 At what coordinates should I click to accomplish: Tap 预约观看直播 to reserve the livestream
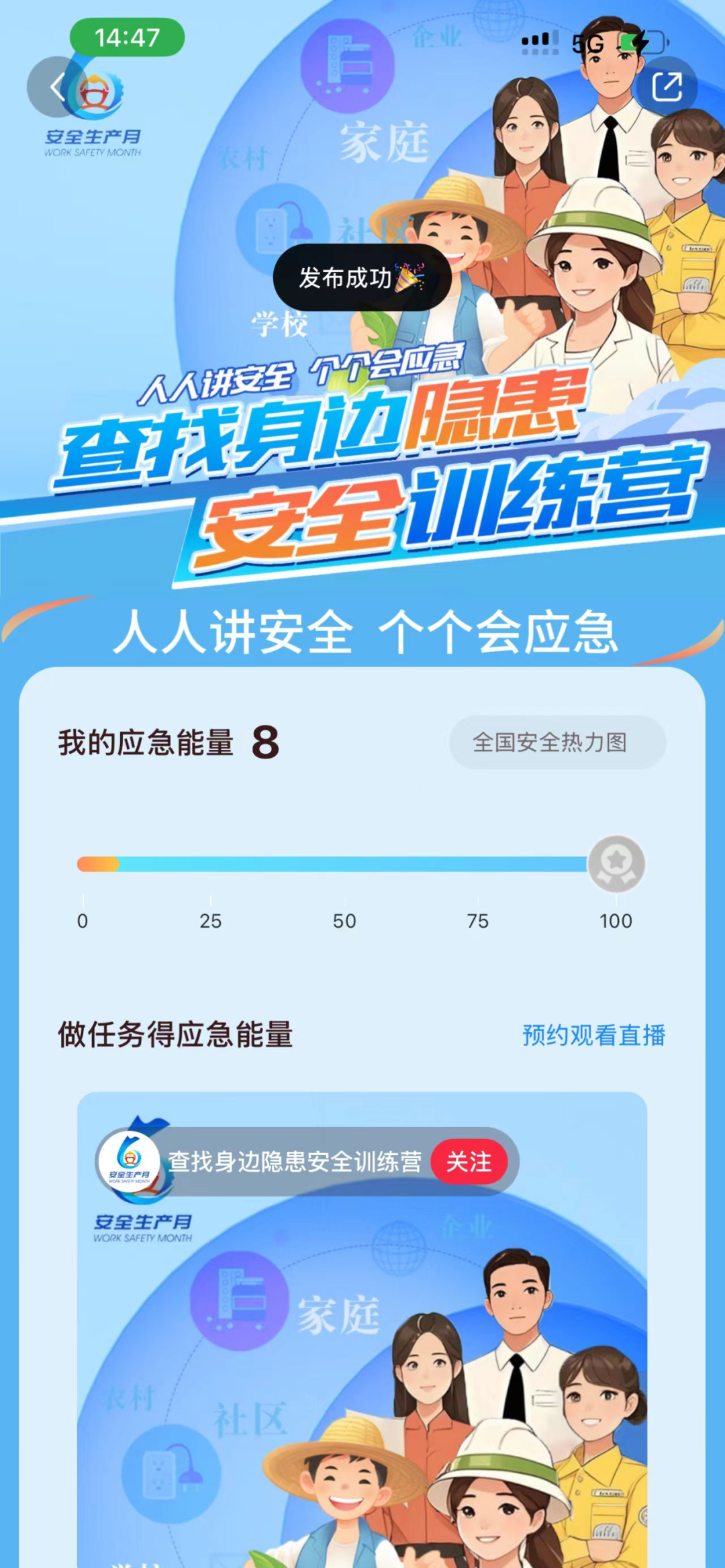coord(593,1035)
